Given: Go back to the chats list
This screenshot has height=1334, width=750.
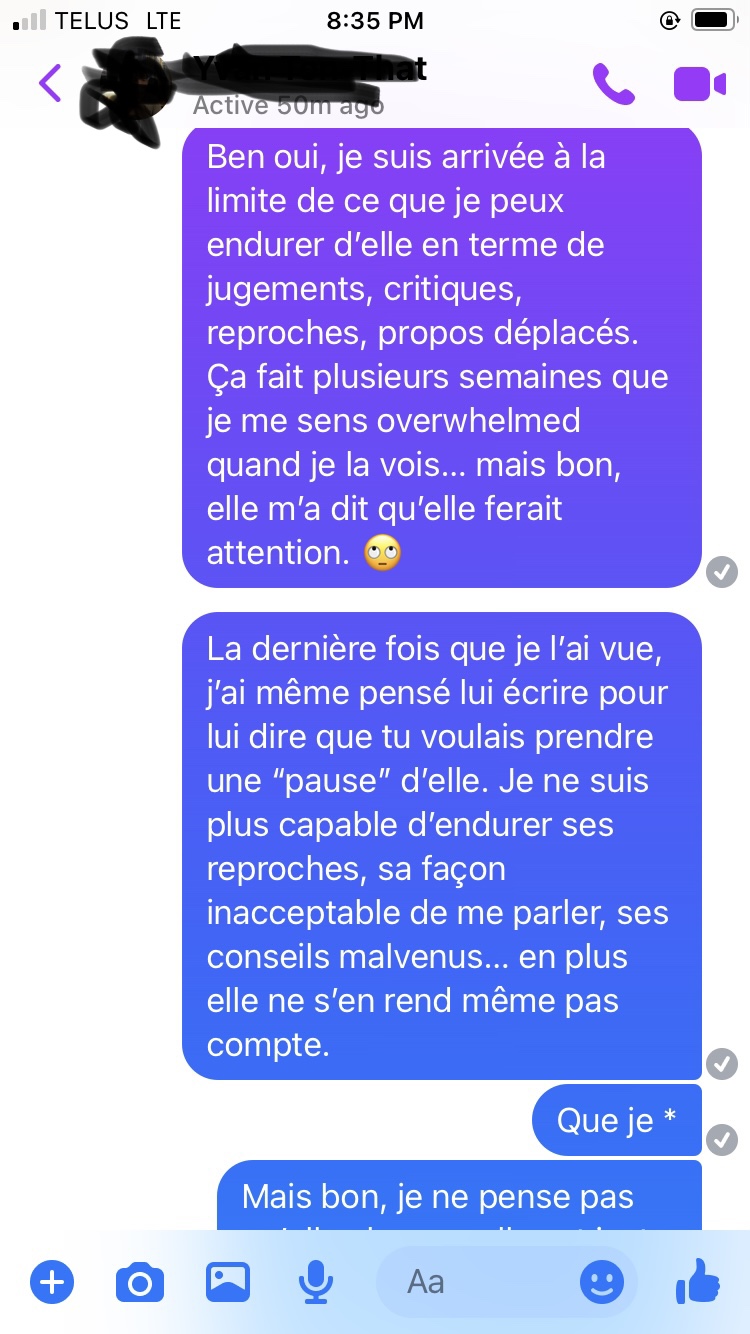Looking at the screenshot, I should click(50, 83).
